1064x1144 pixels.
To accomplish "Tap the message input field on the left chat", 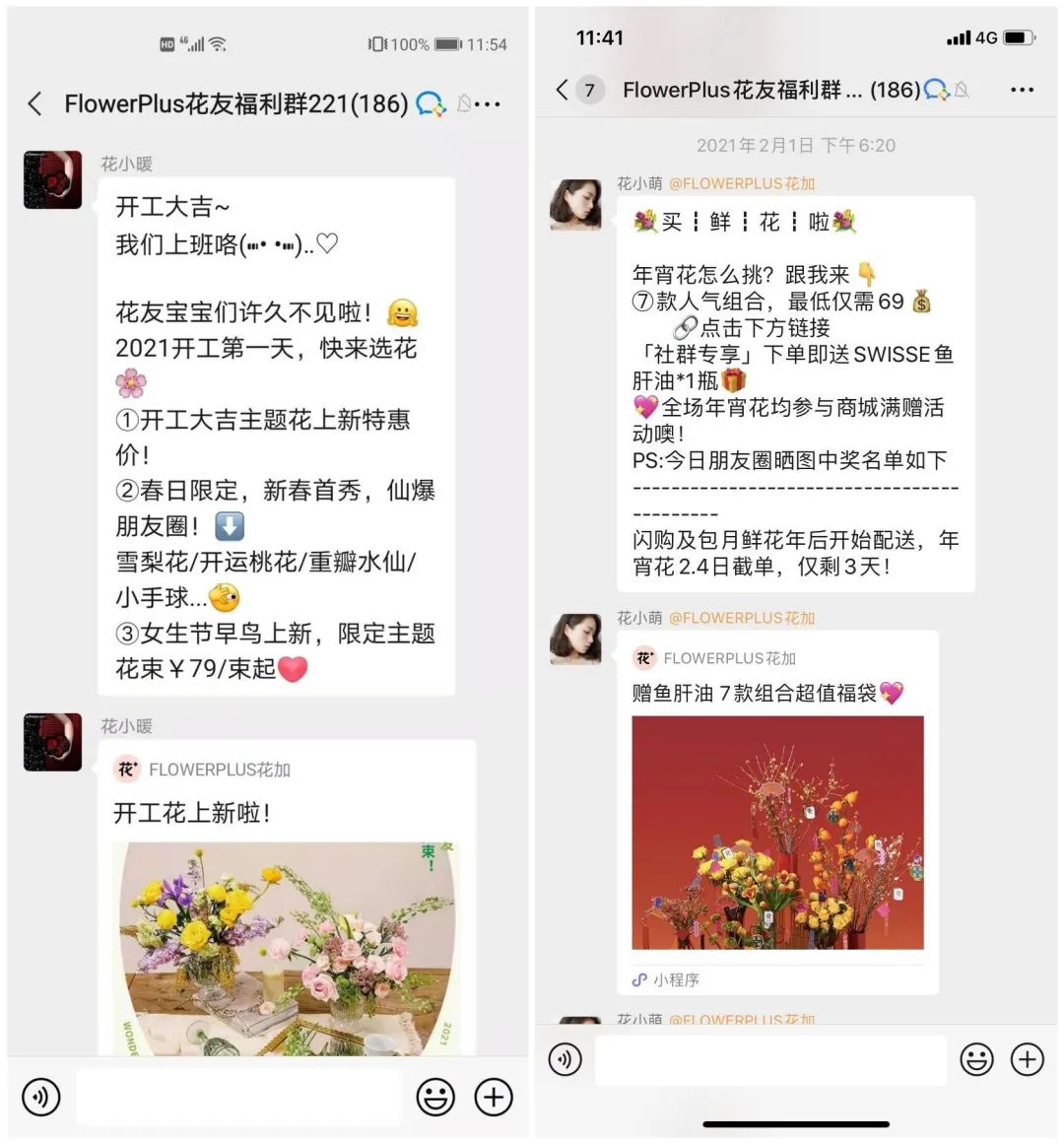I will pyautogui.click(x=236, y=1097).
